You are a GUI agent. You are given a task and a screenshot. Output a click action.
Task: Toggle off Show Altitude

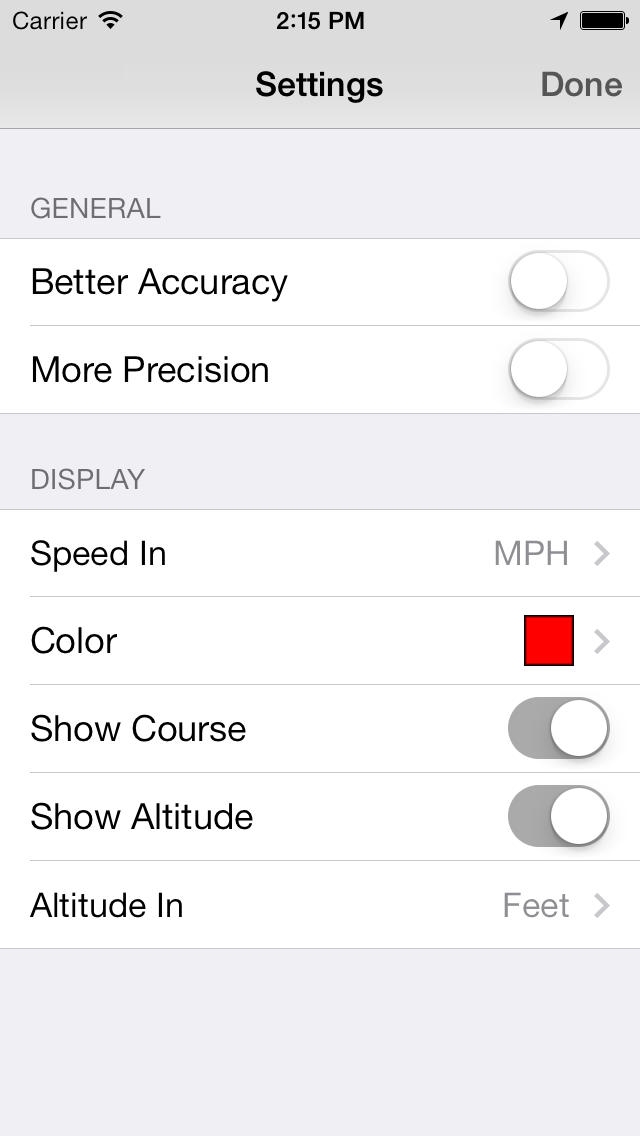tap(559, 816)
